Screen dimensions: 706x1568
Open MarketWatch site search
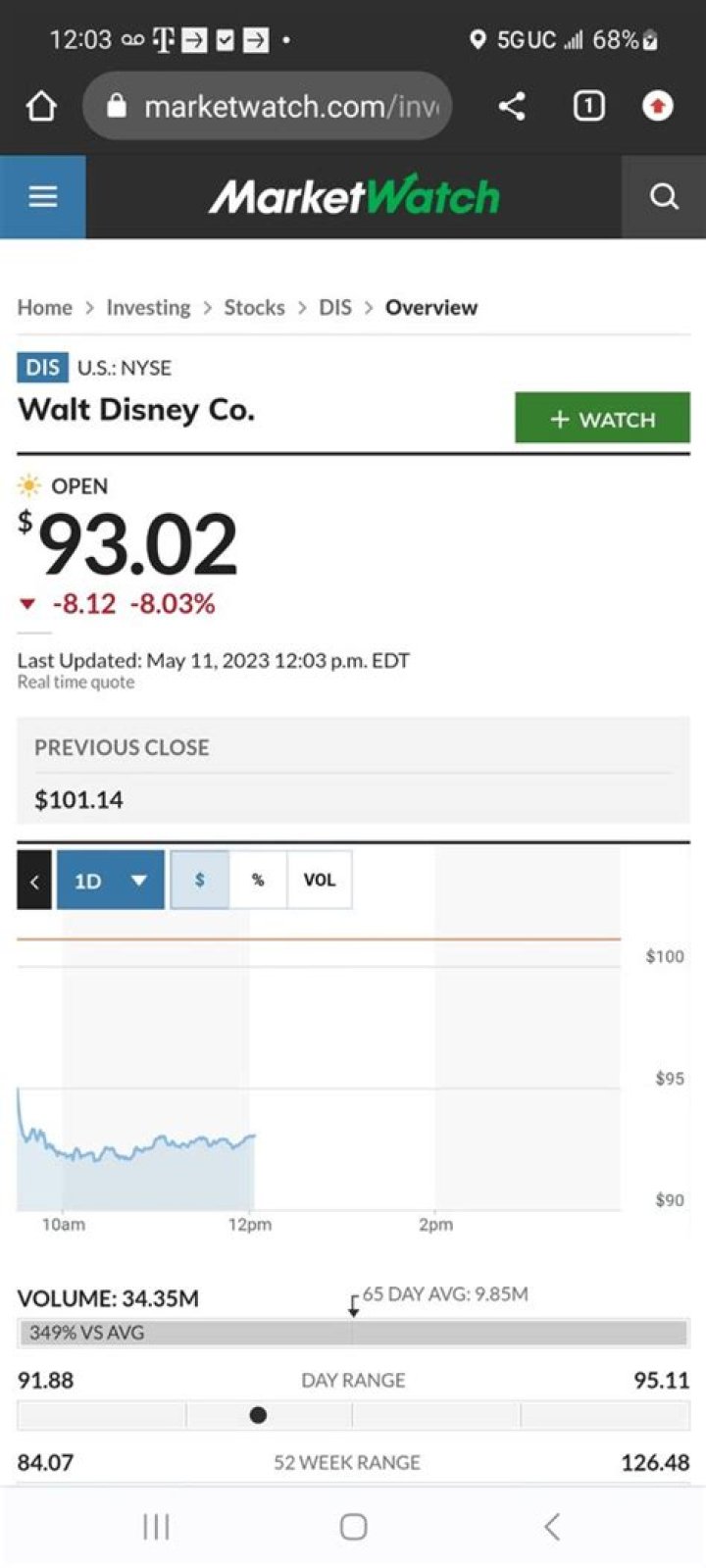click(x=664, y=197)
